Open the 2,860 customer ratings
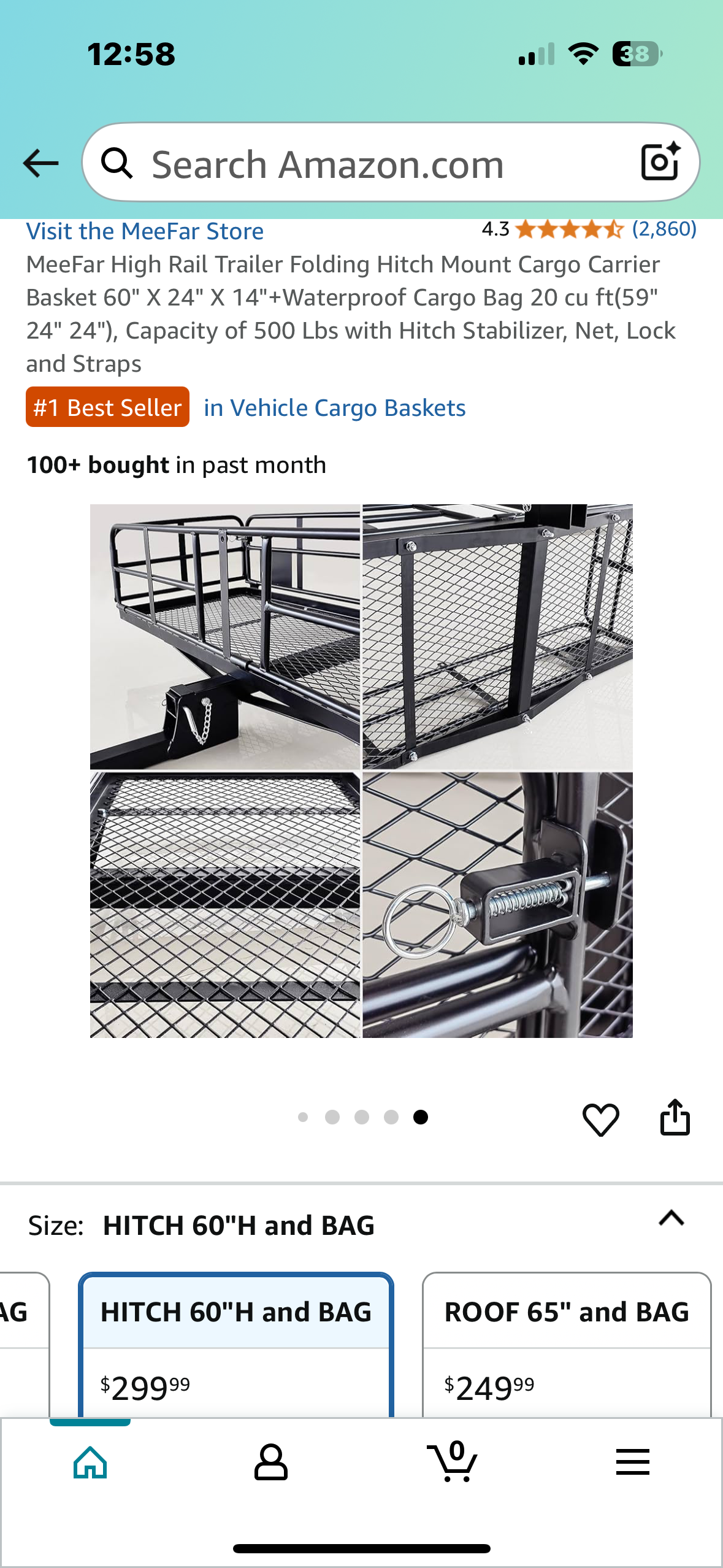 (x=664, y=229)
